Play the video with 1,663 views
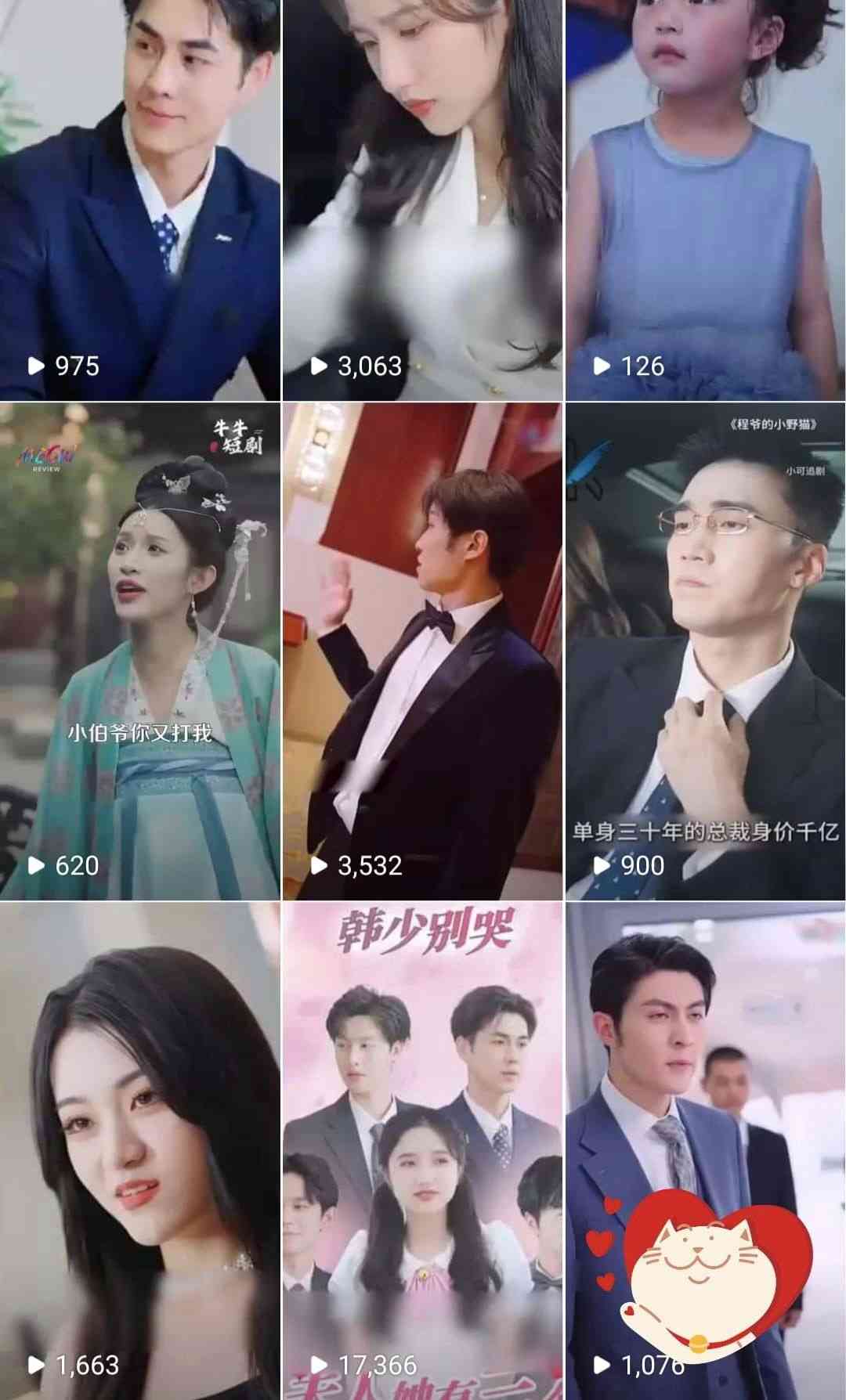Image resolution: width=846 pixels, height=1400 pixels. click(x=139, y=1149)
